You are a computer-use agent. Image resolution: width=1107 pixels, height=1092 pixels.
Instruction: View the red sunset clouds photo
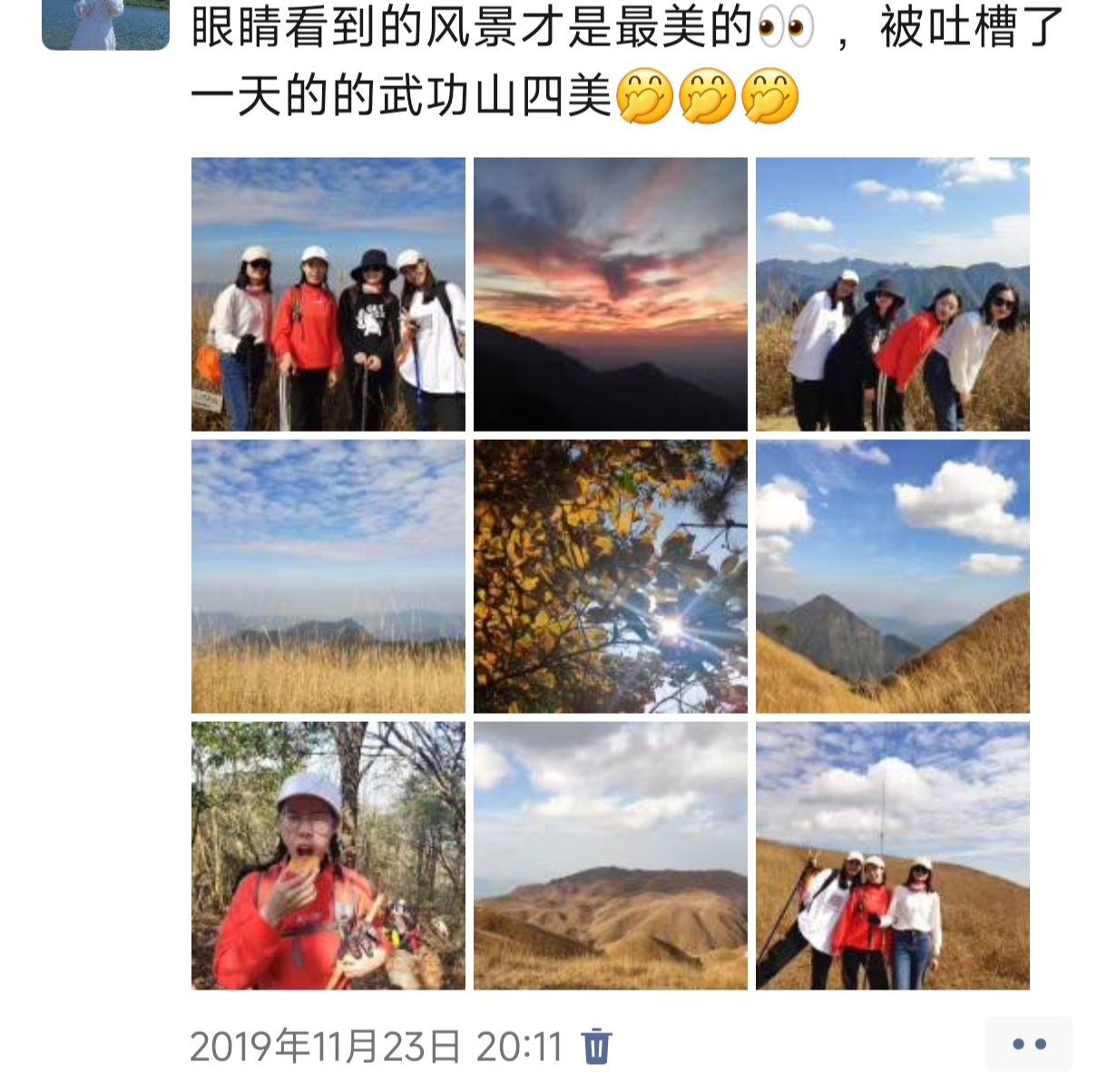point(611,294)
